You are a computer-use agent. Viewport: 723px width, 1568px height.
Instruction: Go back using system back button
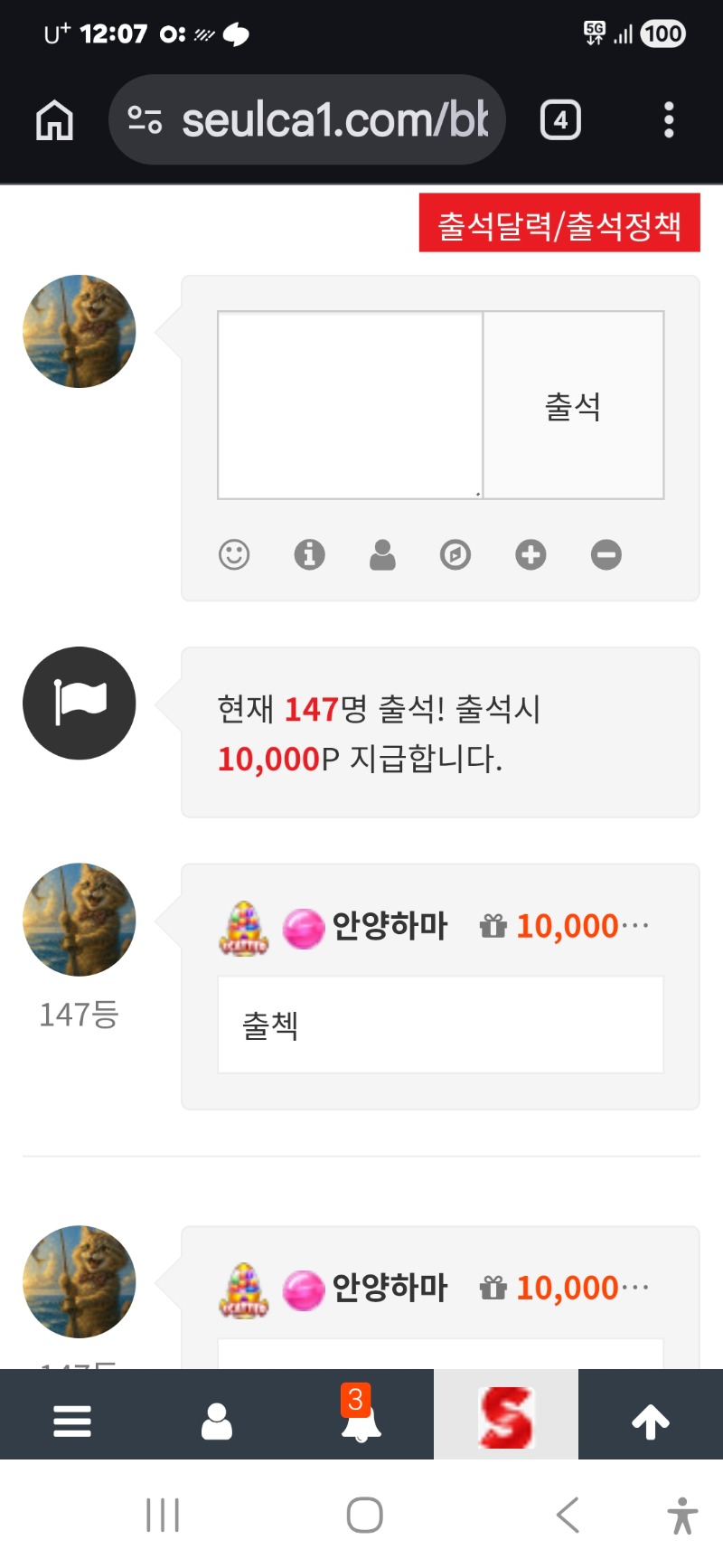tap(568, 1515)
